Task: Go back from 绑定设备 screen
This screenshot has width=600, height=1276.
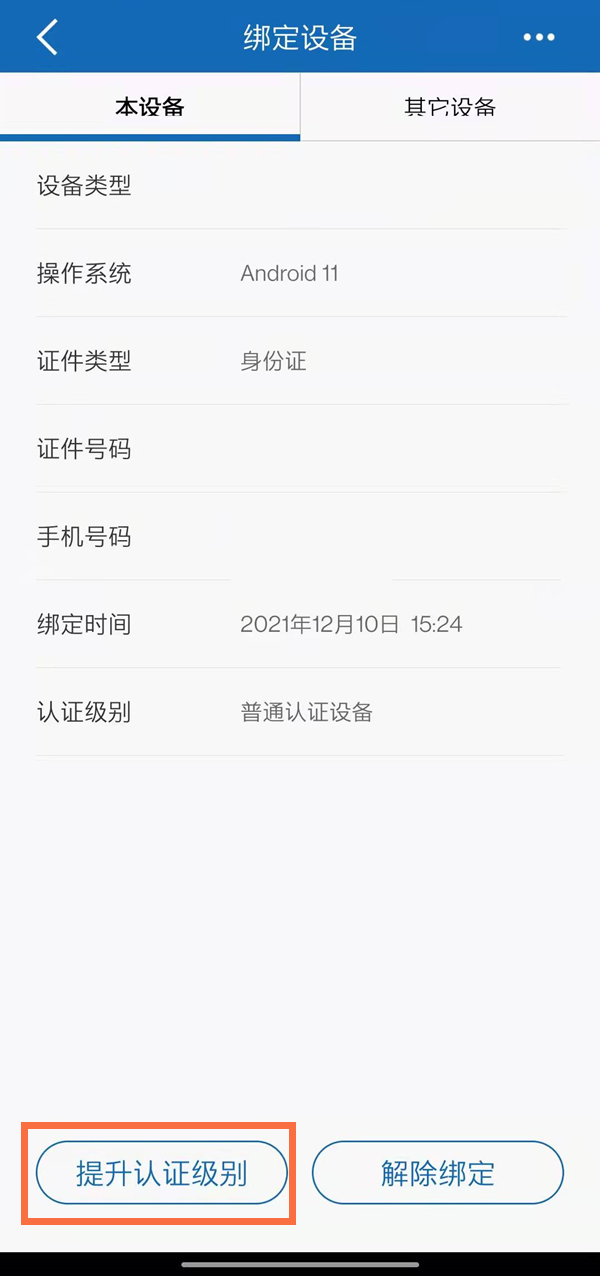Action: pyautogui.click(x=47, y=38)
